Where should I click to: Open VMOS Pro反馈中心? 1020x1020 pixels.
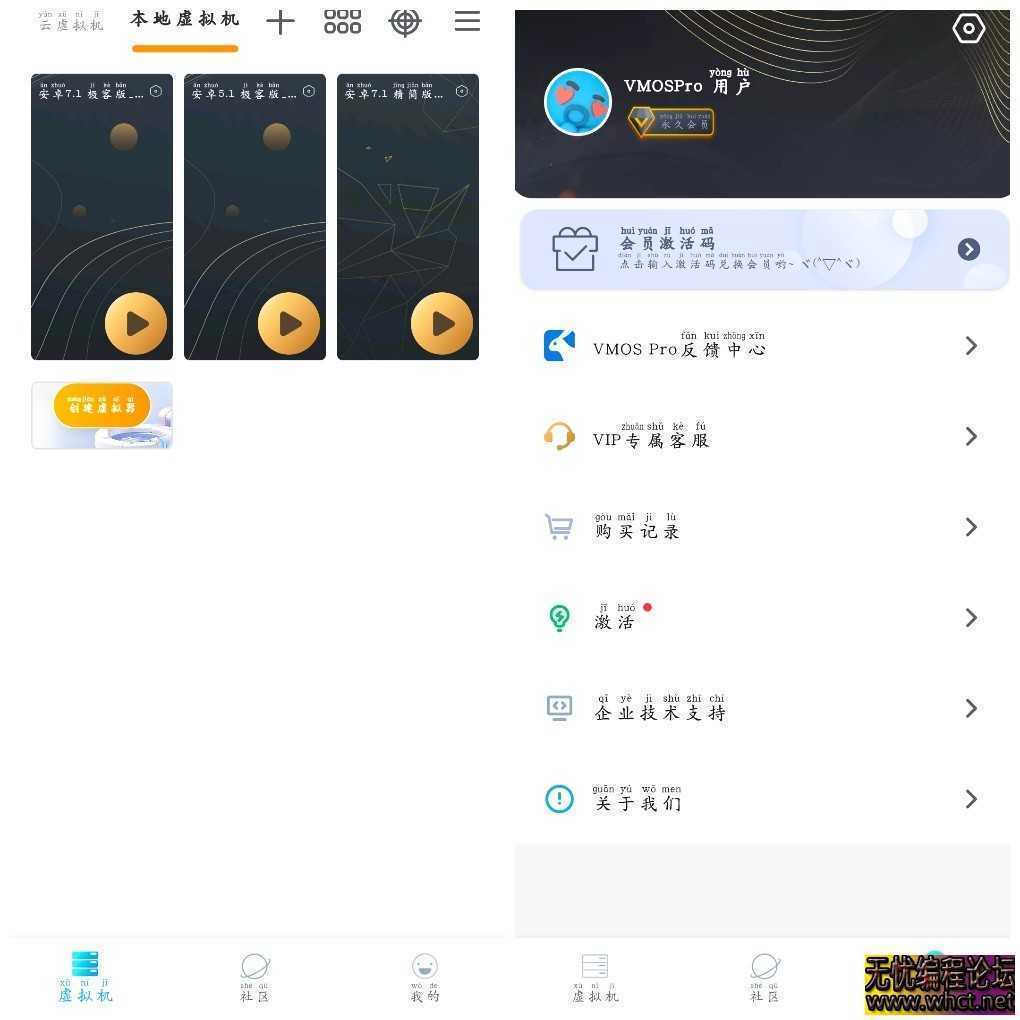(764, 347)
